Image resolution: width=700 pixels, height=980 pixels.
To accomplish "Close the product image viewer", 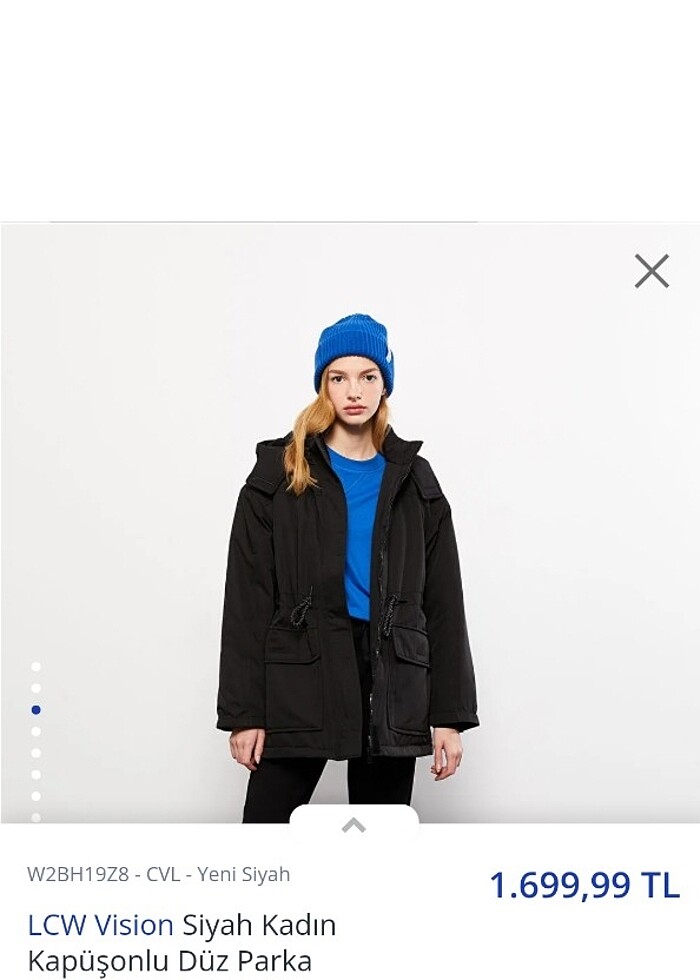I will pyautogui.click(x=651, y=271).
